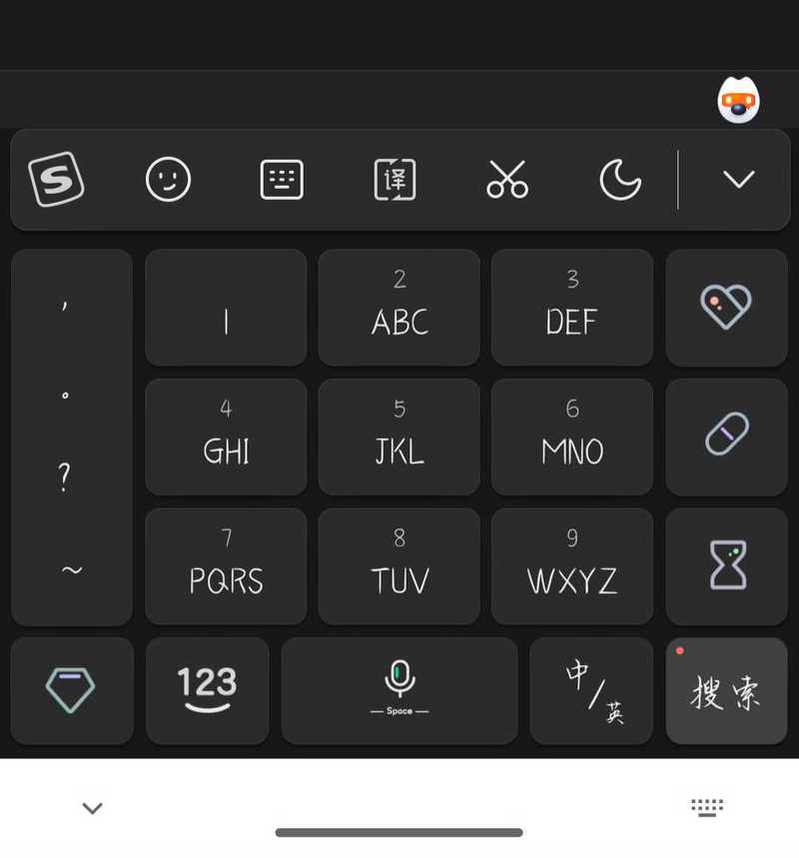This screenshot has height=858, width=799.
Task: Tap the DEF key
Action: (x=572, y=308)
